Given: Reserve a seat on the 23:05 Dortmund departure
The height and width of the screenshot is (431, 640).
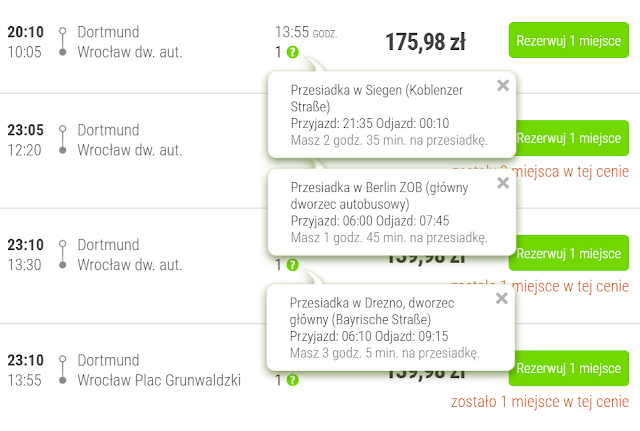Looking at the screenshot, I should [568, 138].
